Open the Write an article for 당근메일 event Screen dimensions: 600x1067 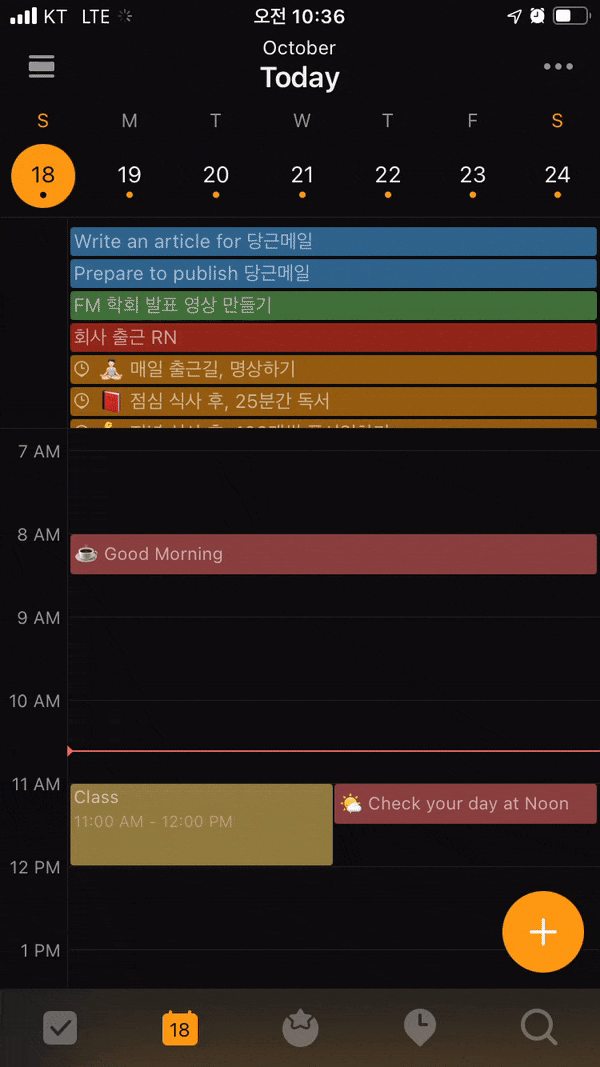pos(333,241)
